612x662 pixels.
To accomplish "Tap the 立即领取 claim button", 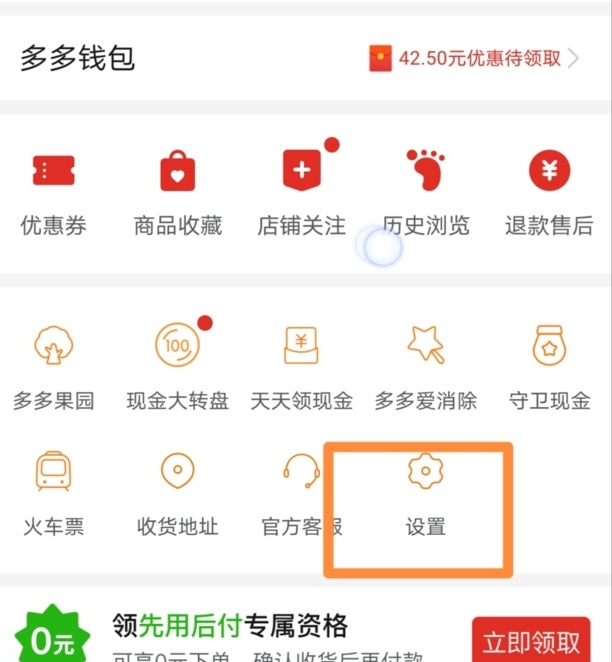I will (x=530, y=641).
